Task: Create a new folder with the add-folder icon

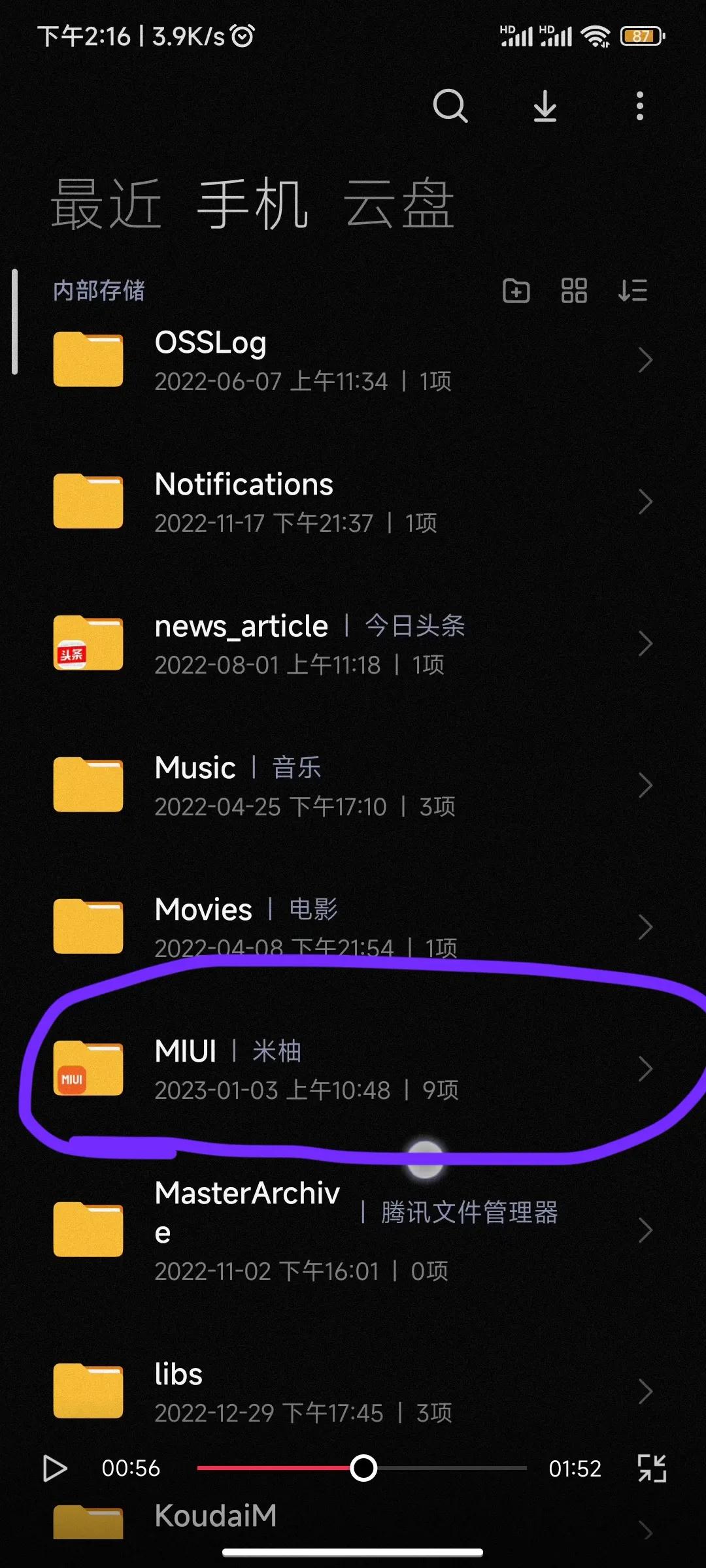Action: click(516, 291)
